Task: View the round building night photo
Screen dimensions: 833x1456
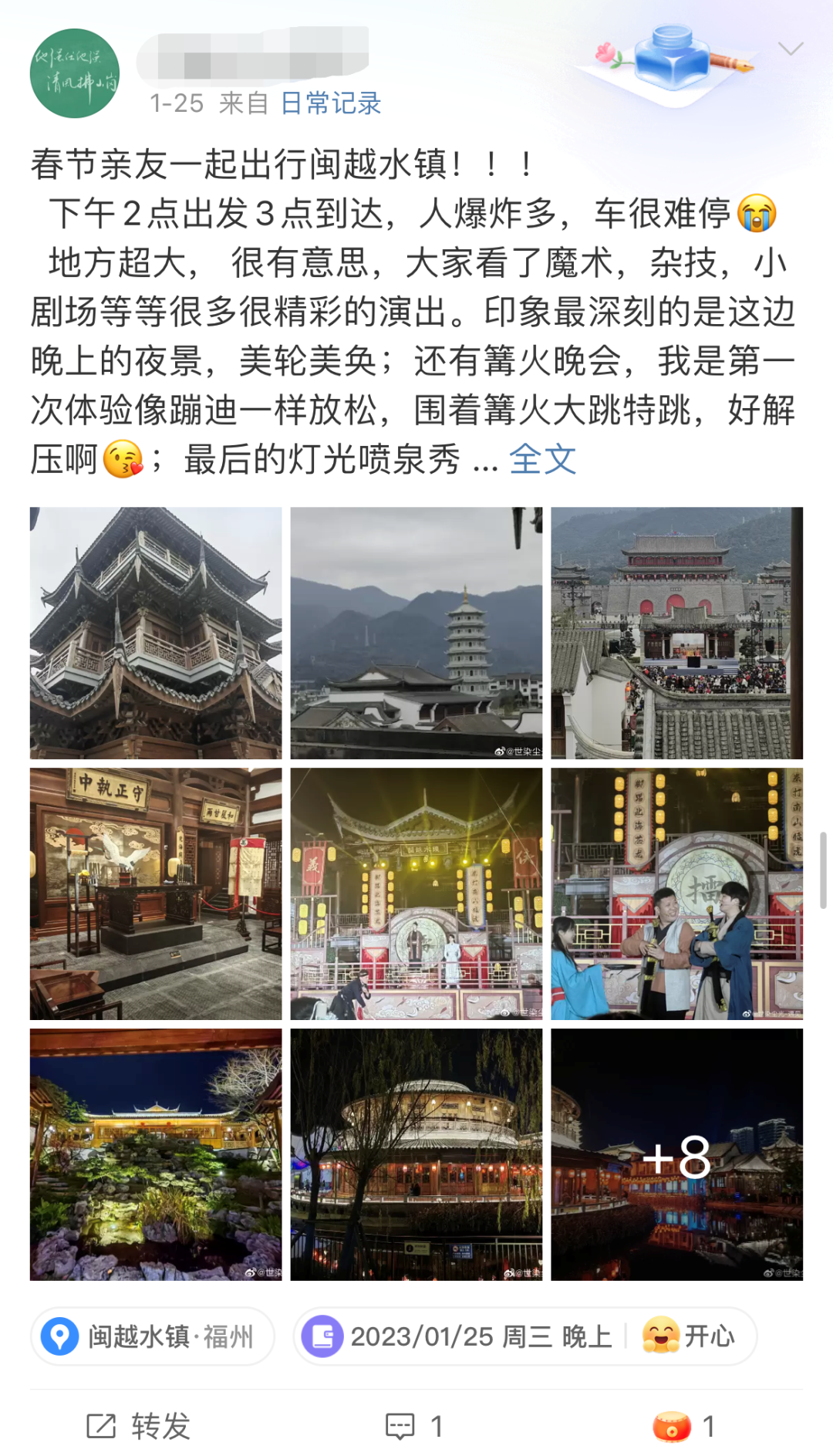Action: coord(416,1154)
